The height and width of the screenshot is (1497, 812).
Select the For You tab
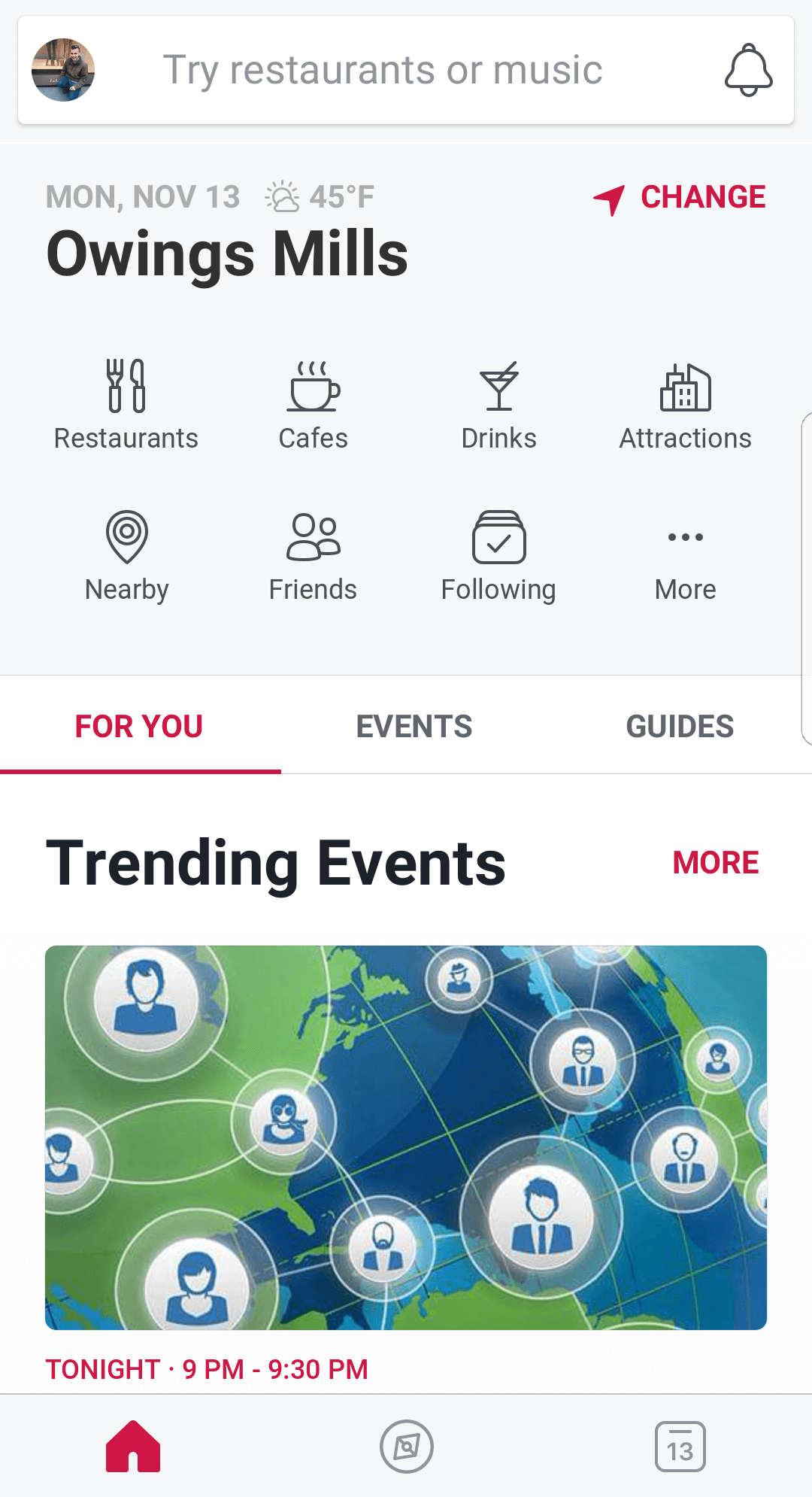pos(139,726)
